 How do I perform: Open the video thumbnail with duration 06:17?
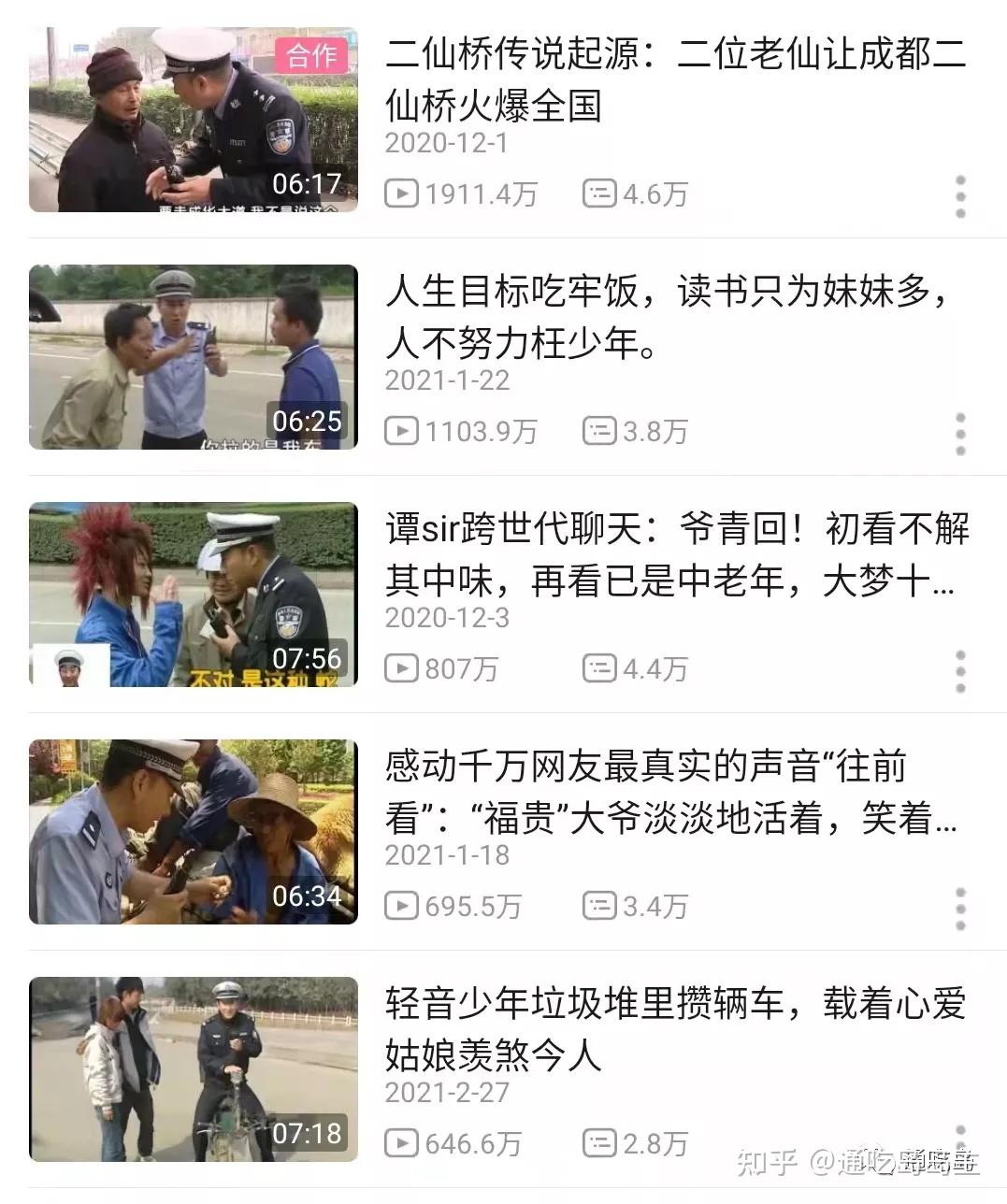[x=193, y=119]
